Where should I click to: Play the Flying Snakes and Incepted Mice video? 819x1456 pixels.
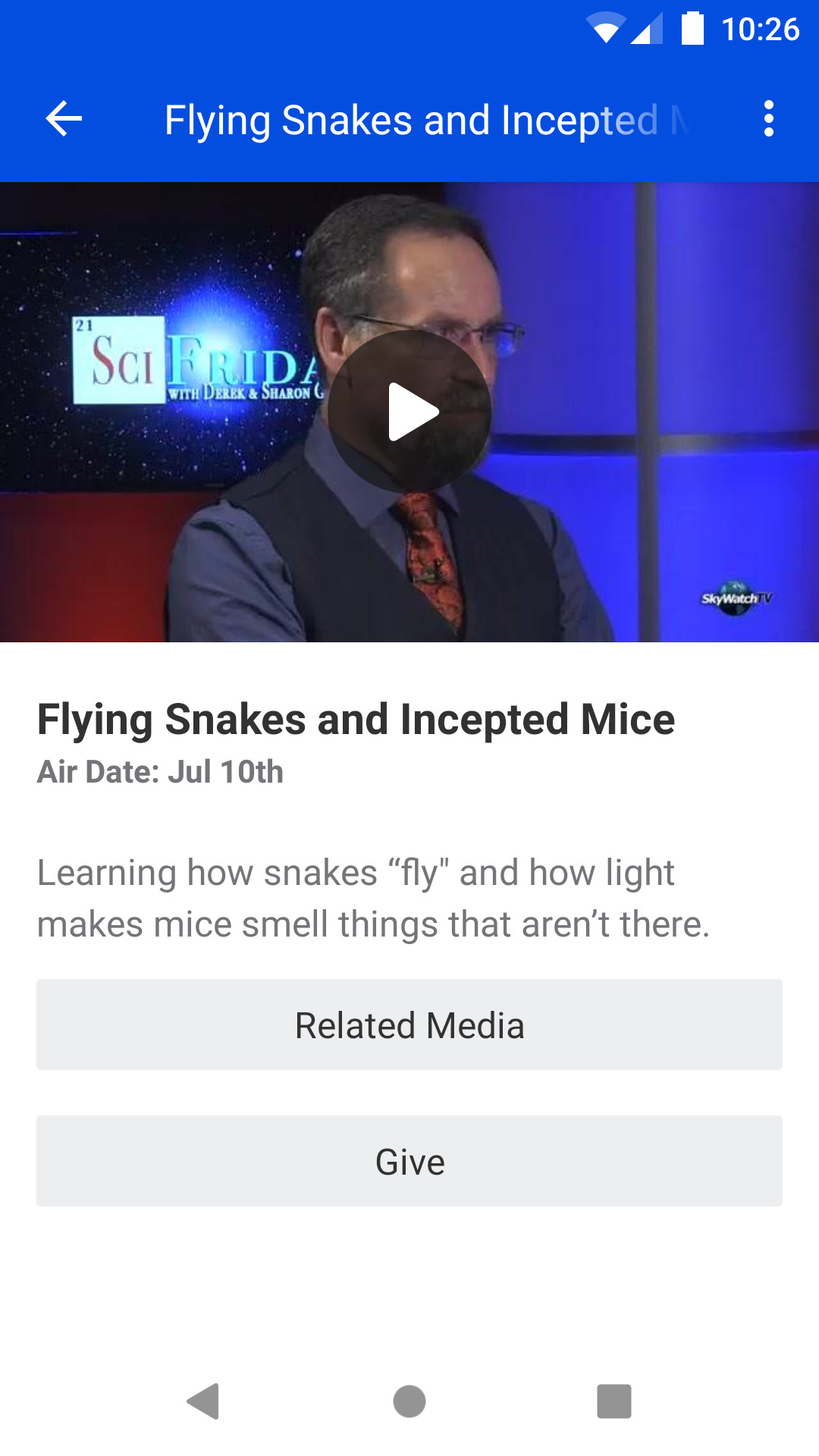(409, 412)
